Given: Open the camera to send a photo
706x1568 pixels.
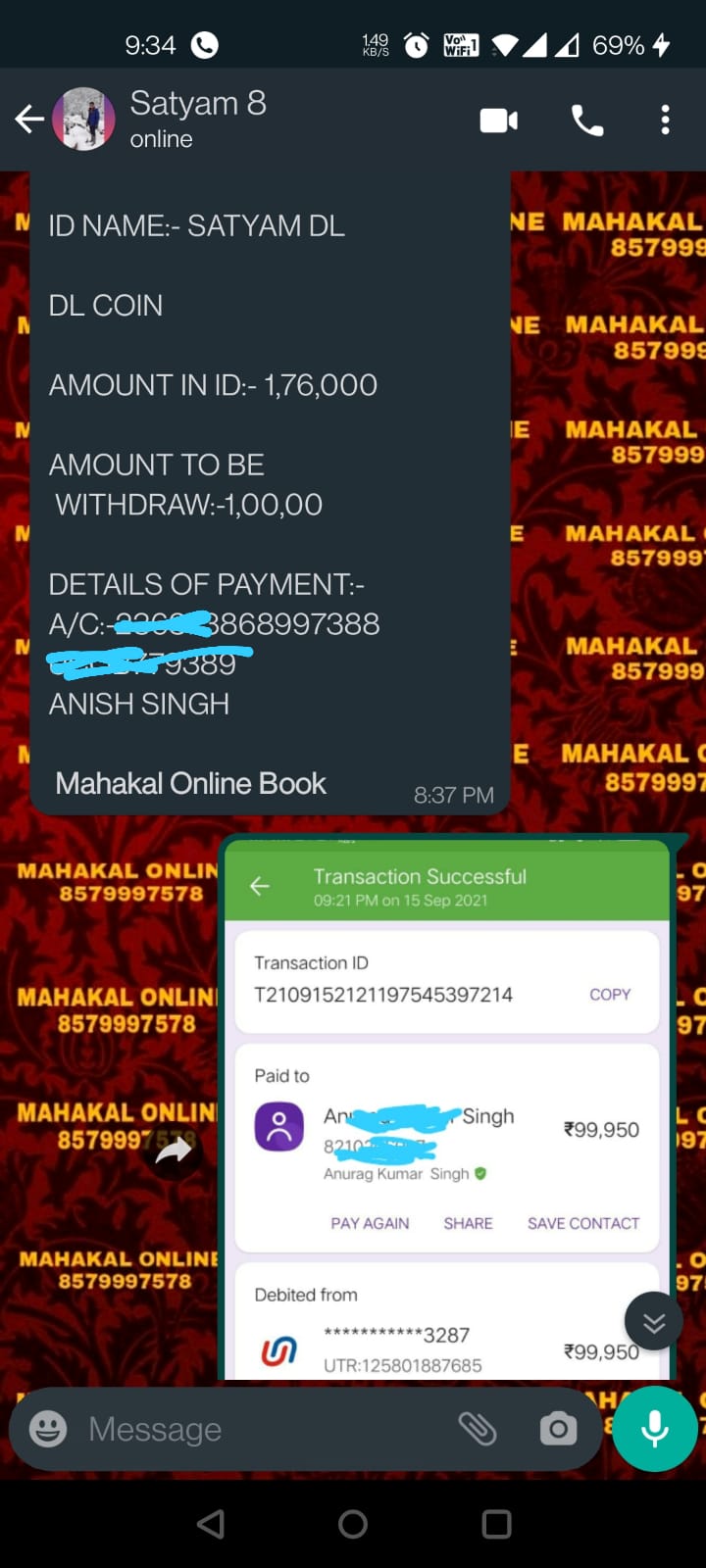Looking at the screenshot, I should [x=558, y=1429].
